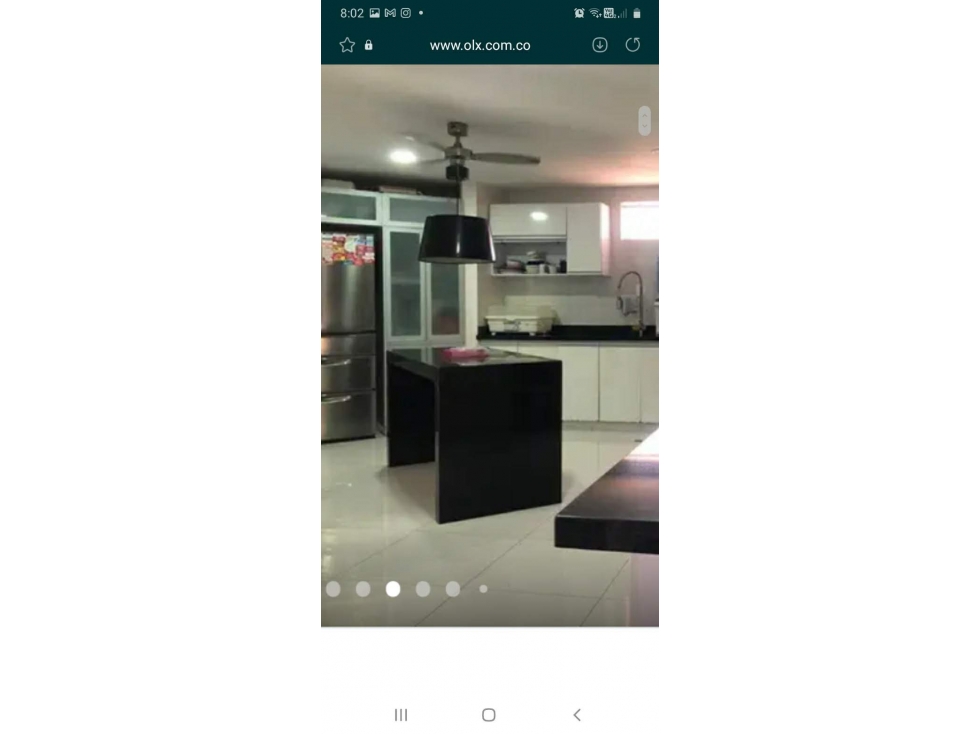This screenshot has width=979, height=734.
Task: Select the fifth photo indicator dot
Action: tap(453, 589)
